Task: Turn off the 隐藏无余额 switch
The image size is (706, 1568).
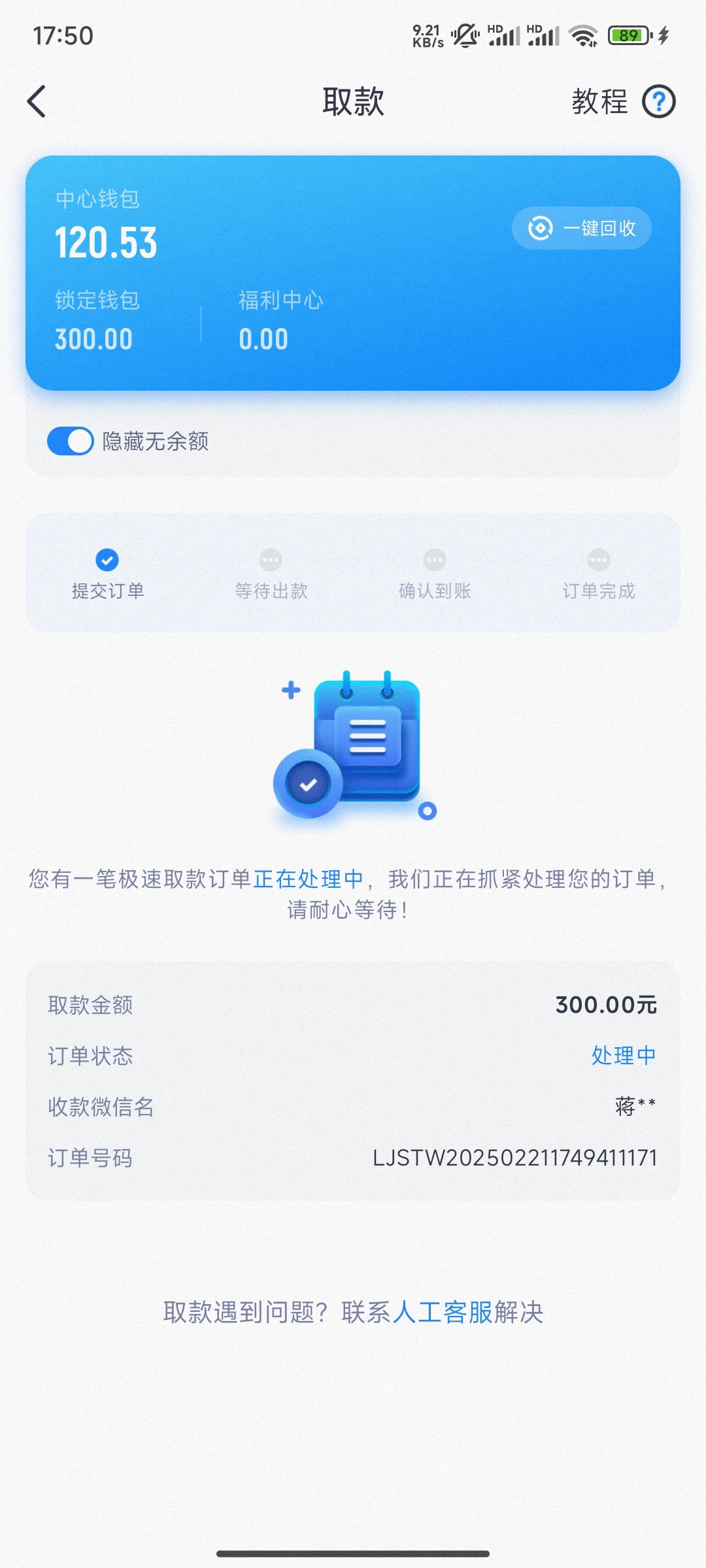Action: (71, 441)
